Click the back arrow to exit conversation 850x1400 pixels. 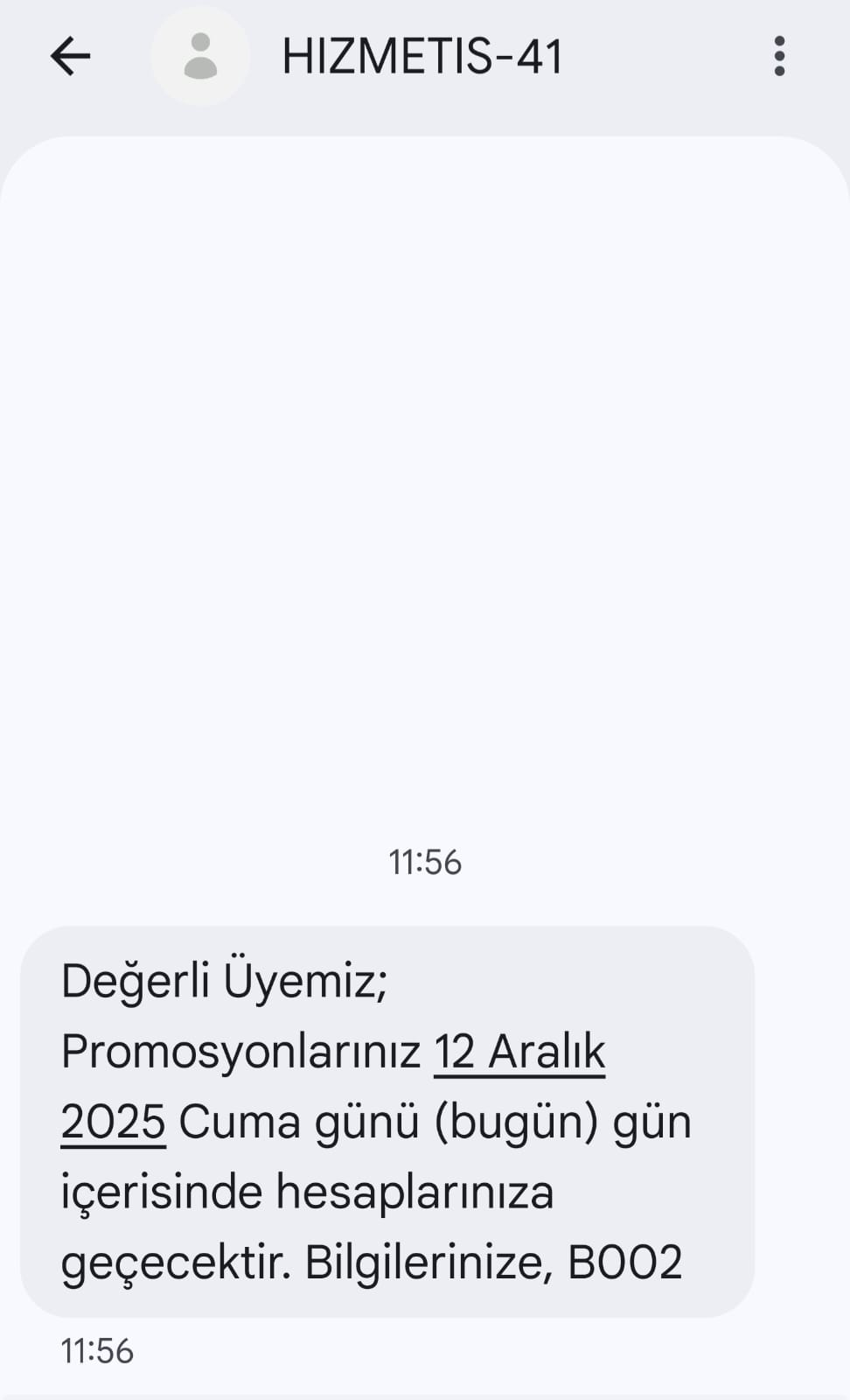(x=71, y=56)
